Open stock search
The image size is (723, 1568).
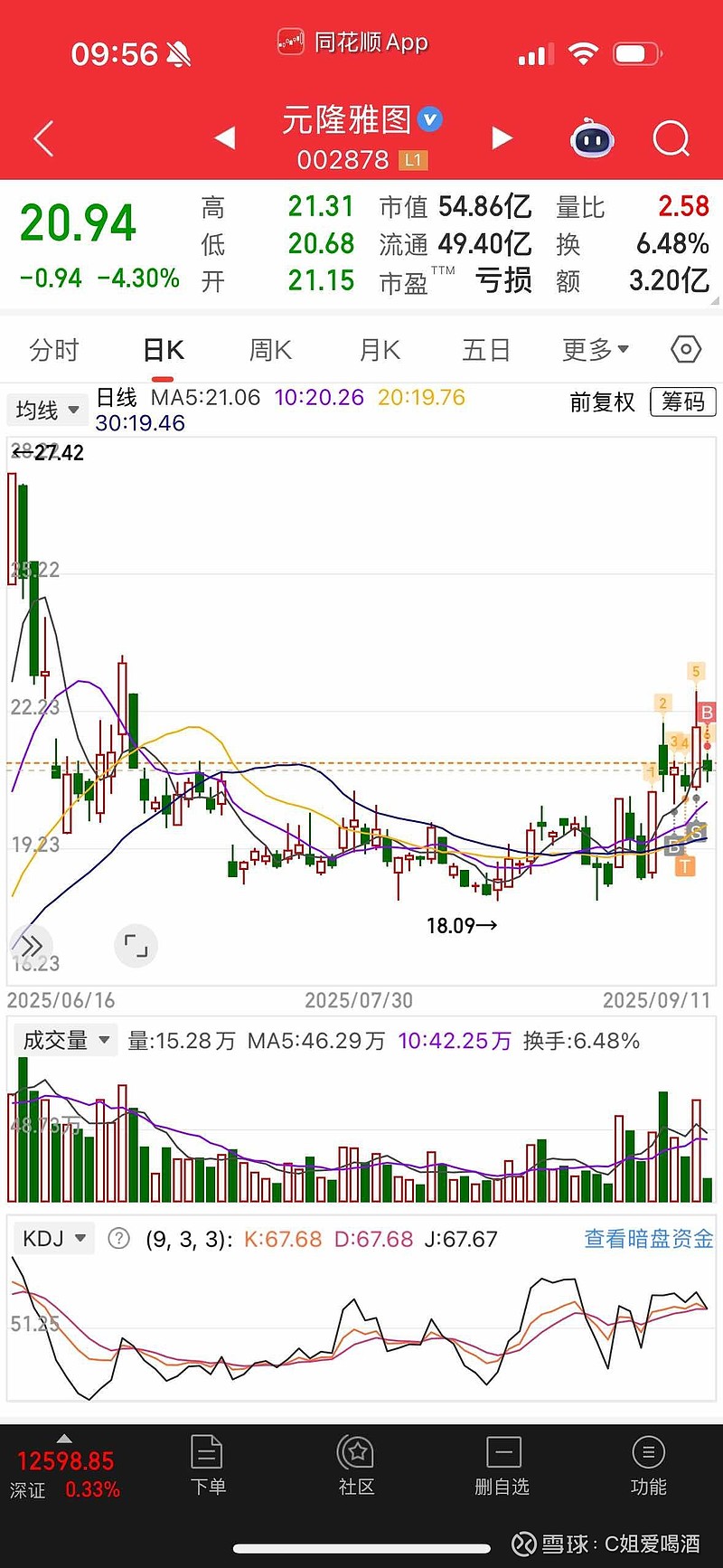coord(671,138)
